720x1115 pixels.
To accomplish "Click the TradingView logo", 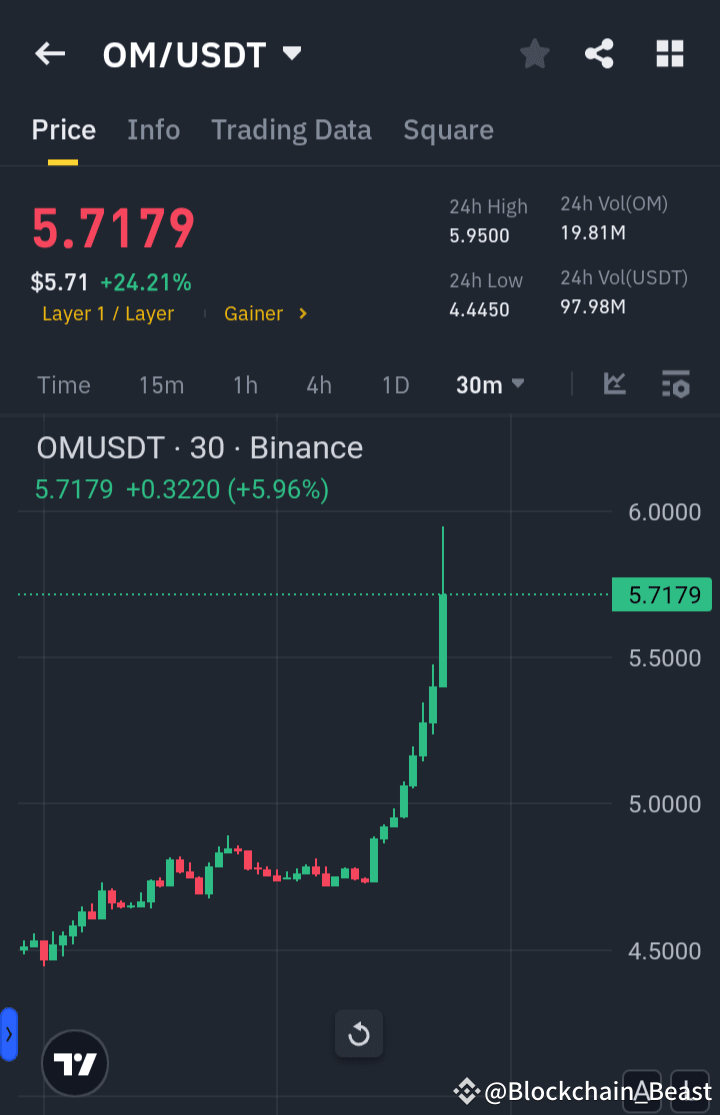I will (74, 1062).
